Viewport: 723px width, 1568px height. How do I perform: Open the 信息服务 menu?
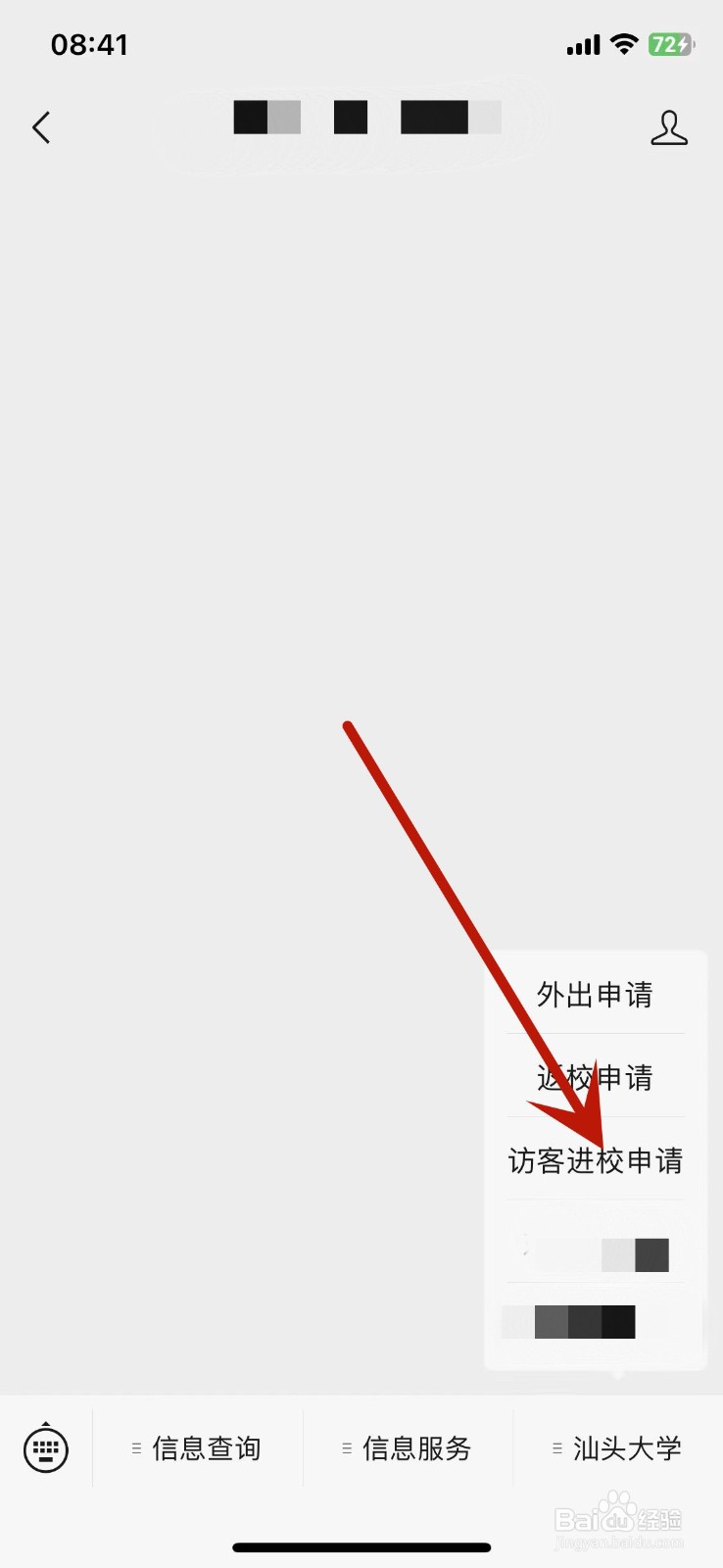coord(415,1447)
